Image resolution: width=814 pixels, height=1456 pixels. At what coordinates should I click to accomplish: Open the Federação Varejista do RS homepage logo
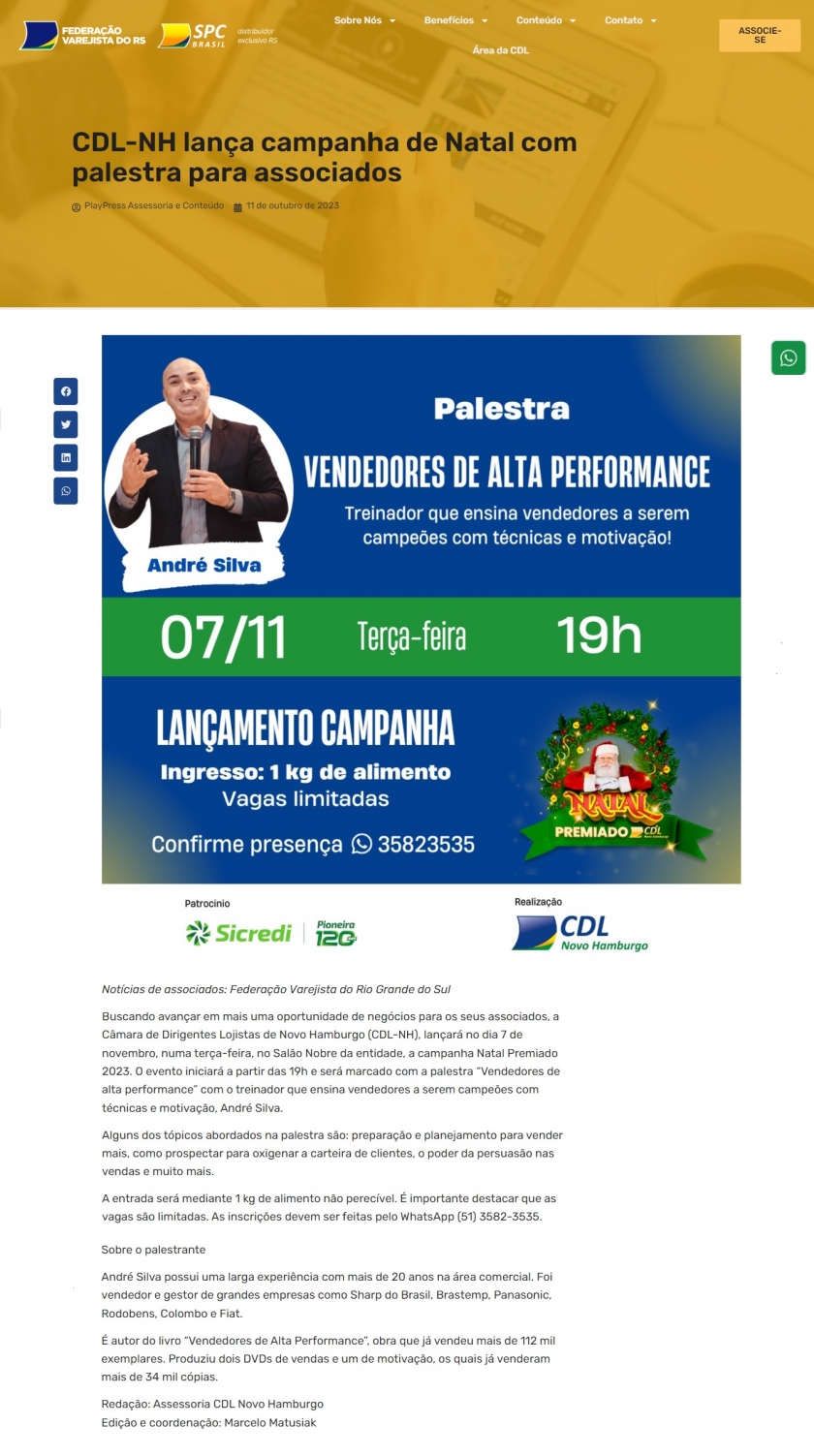click(x=83, y=36)
